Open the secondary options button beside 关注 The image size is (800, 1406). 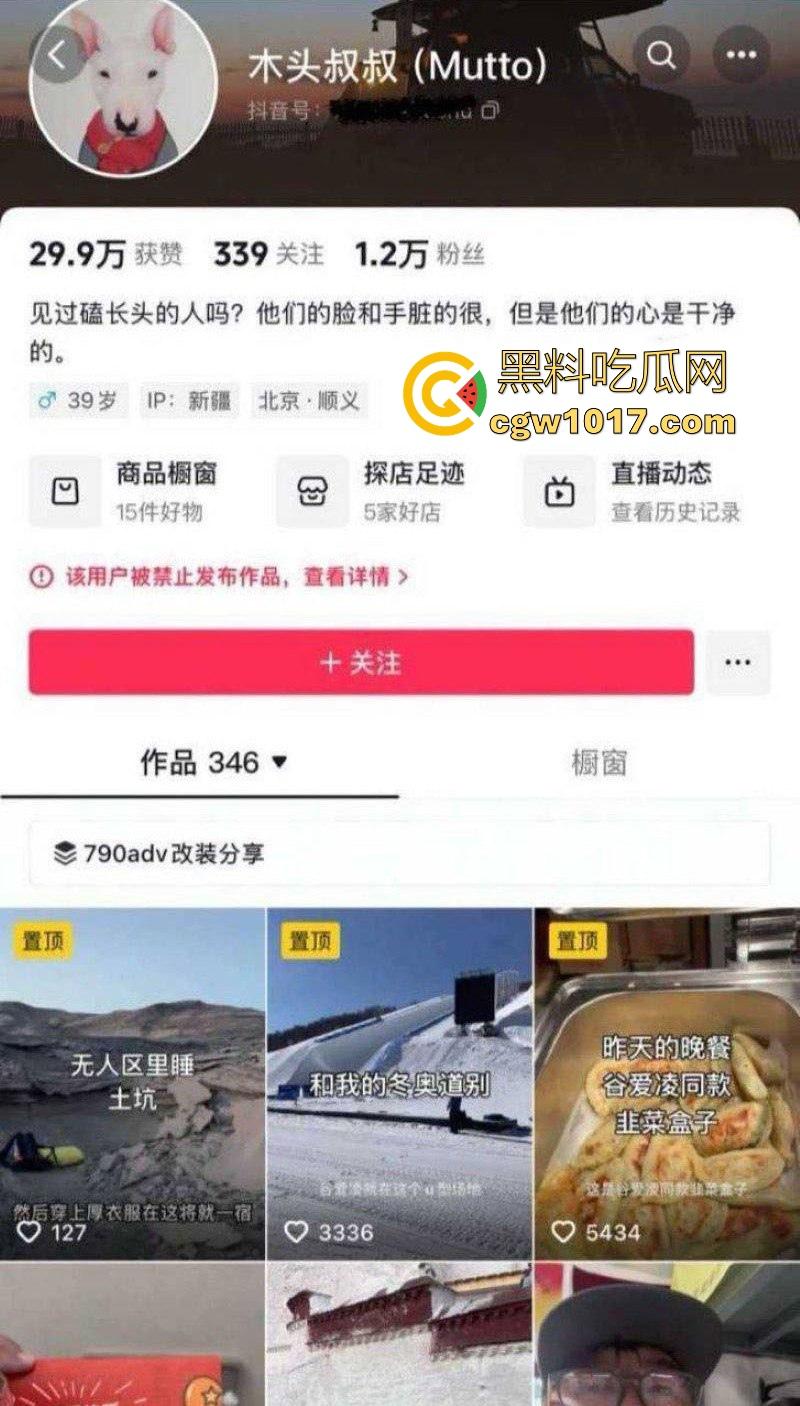click(738, 661)
